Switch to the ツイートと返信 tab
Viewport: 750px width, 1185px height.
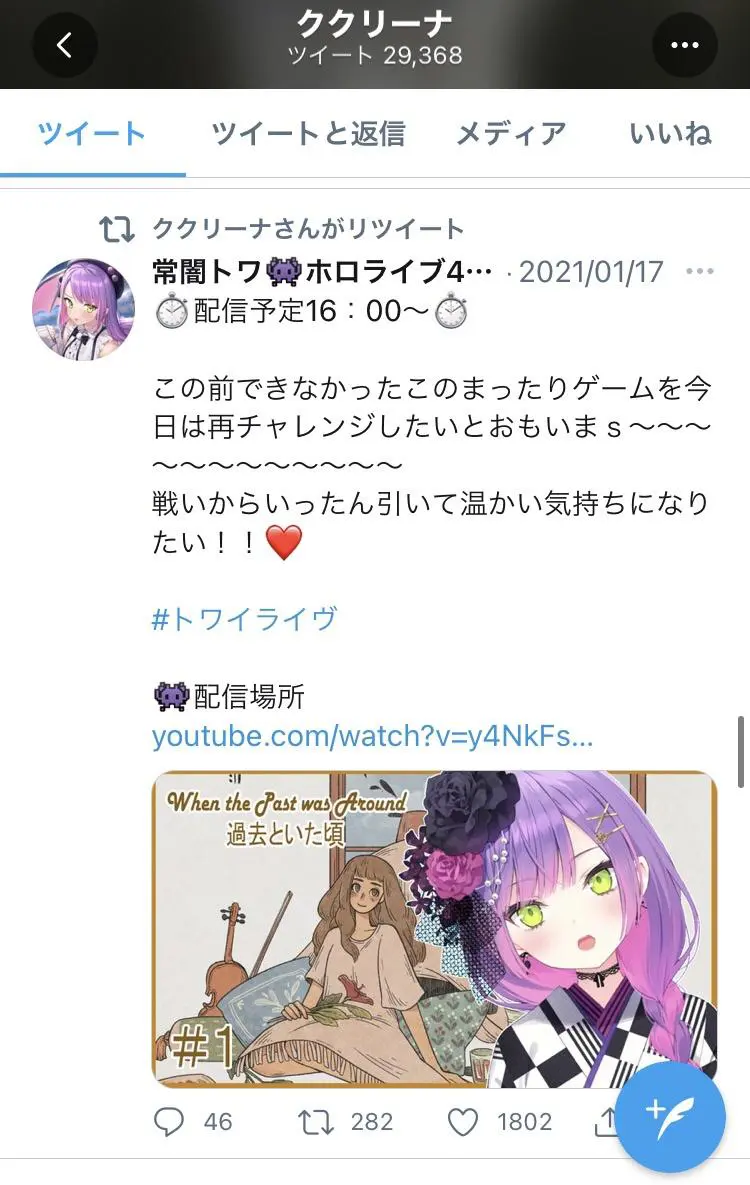click(x=308, y=134)
